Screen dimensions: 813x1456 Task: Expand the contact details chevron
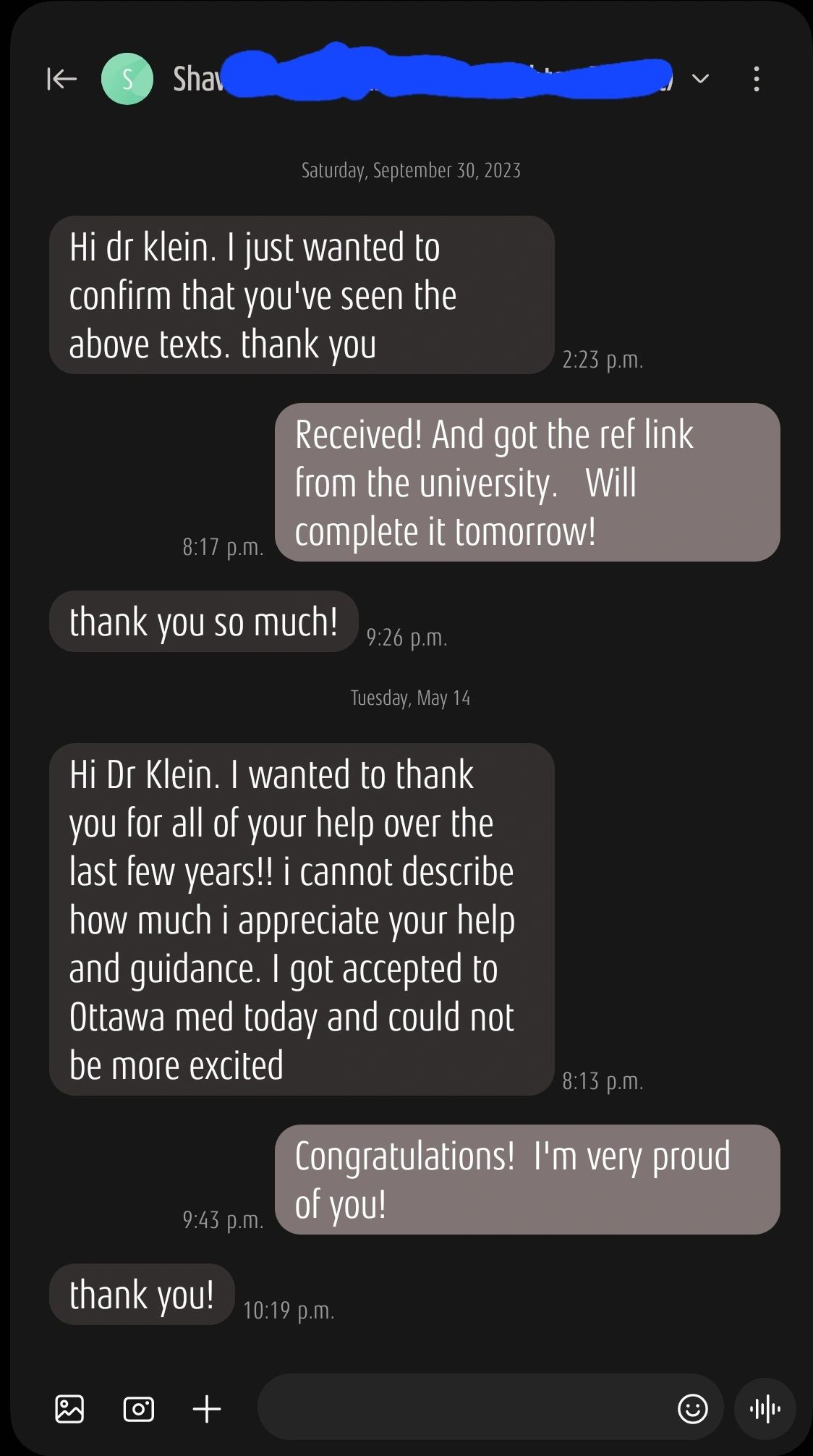tap(700, 78)
